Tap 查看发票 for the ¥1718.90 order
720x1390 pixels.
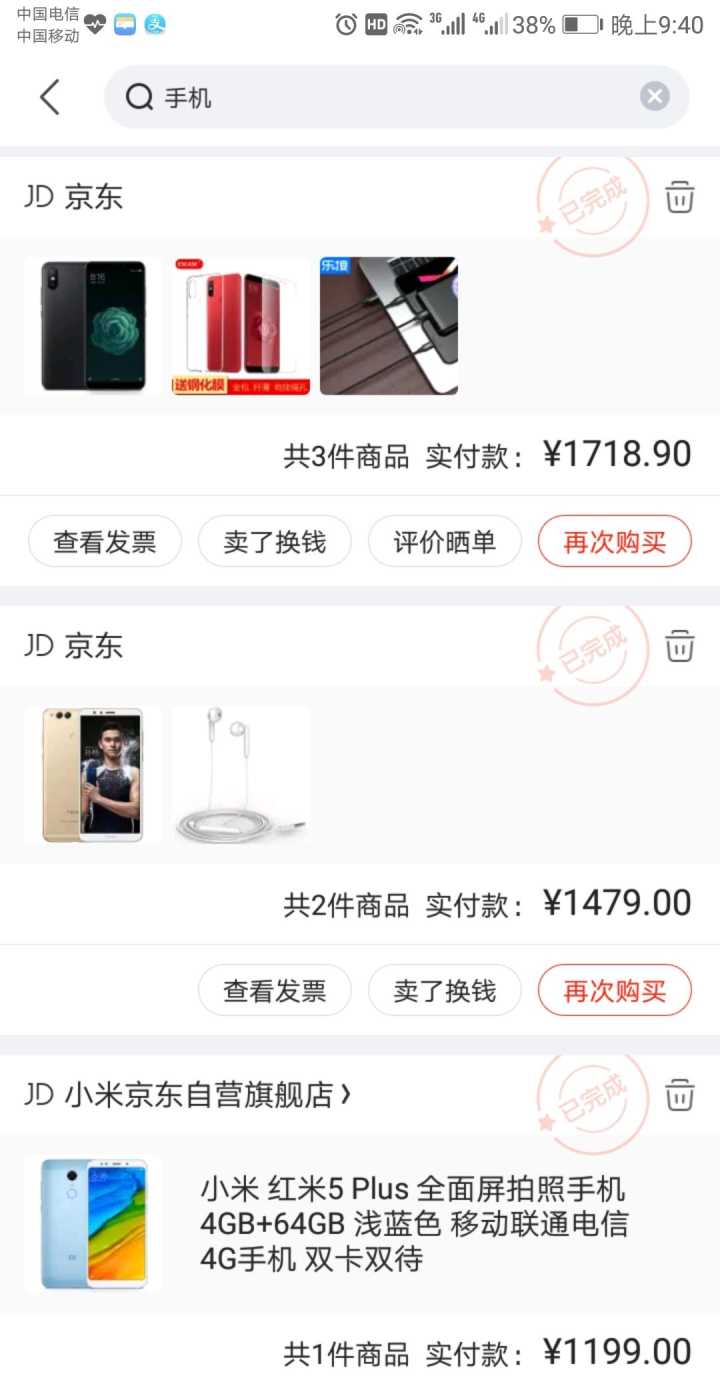[105, 542]
